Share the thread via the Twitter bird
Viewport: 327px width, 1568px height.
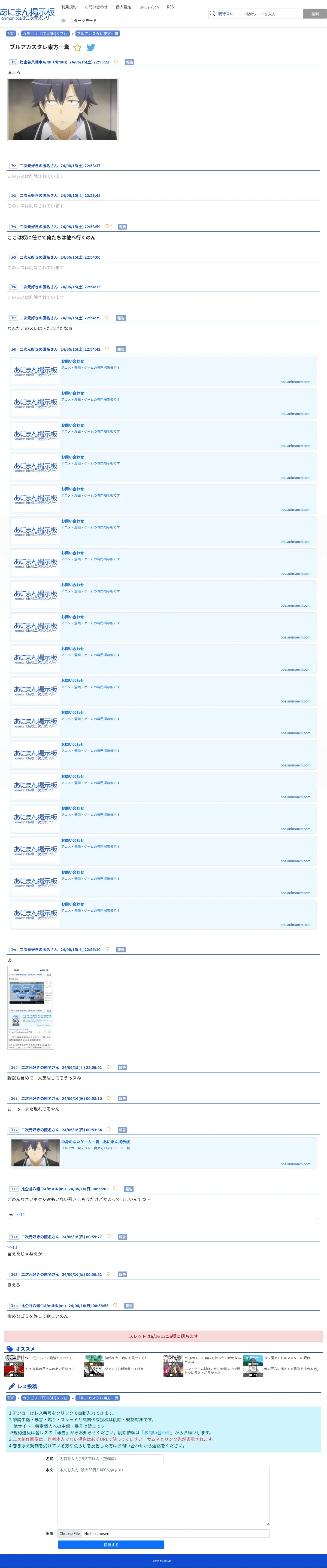coord(91,47)
